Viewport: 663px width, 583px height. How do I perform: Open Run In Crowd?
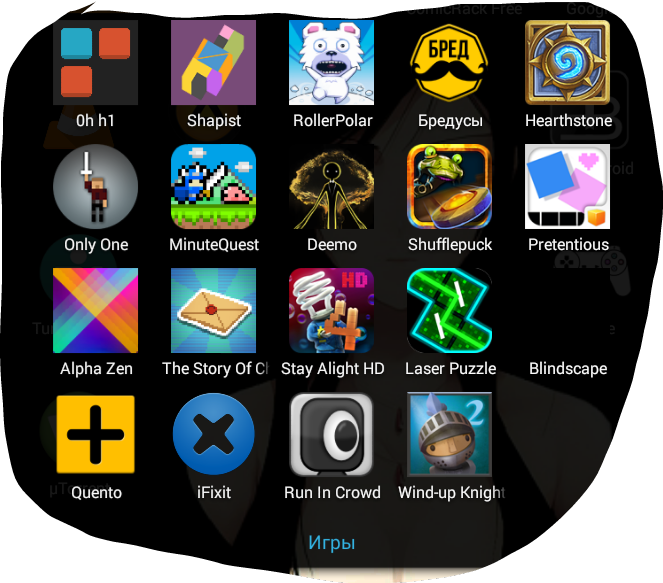[x=332, y=435]
